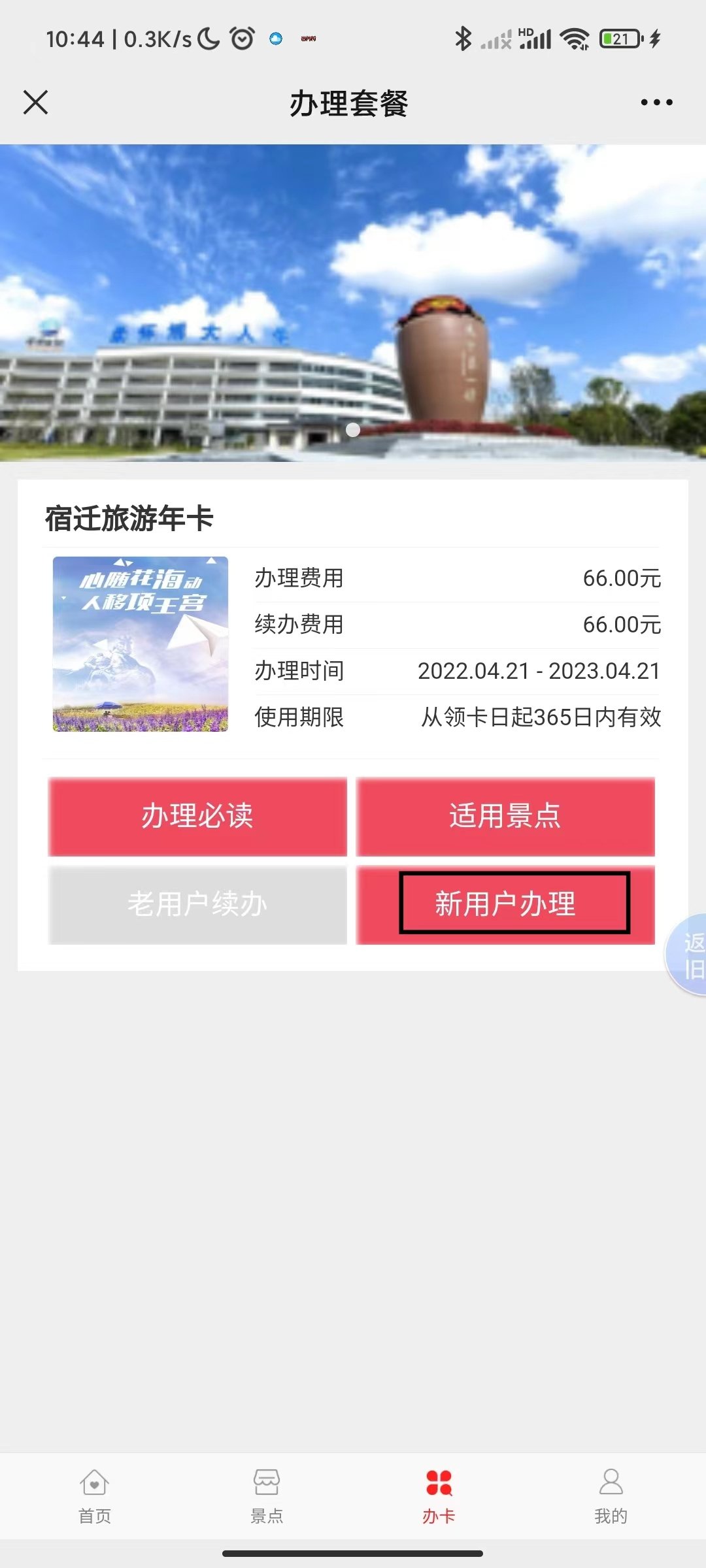Open the 宿迁旅游年卡 card picture
This screenshot has width=706, height=1568.
click(141, 644)
